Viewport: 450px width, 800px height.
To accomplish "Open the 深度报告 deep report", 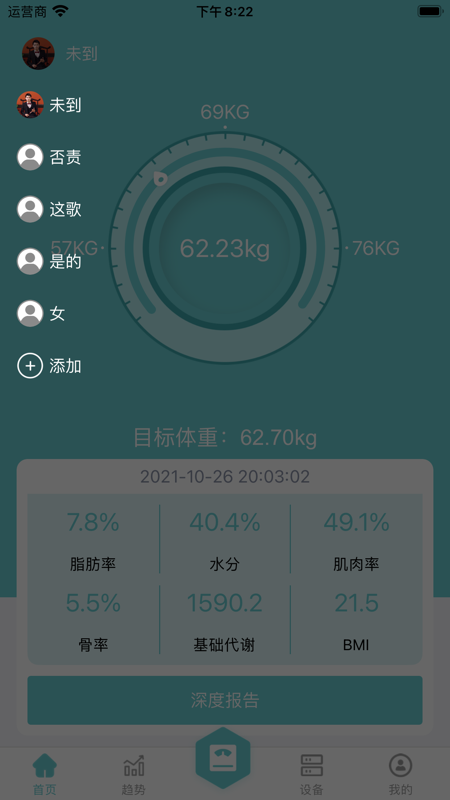I will click(225, 700).
